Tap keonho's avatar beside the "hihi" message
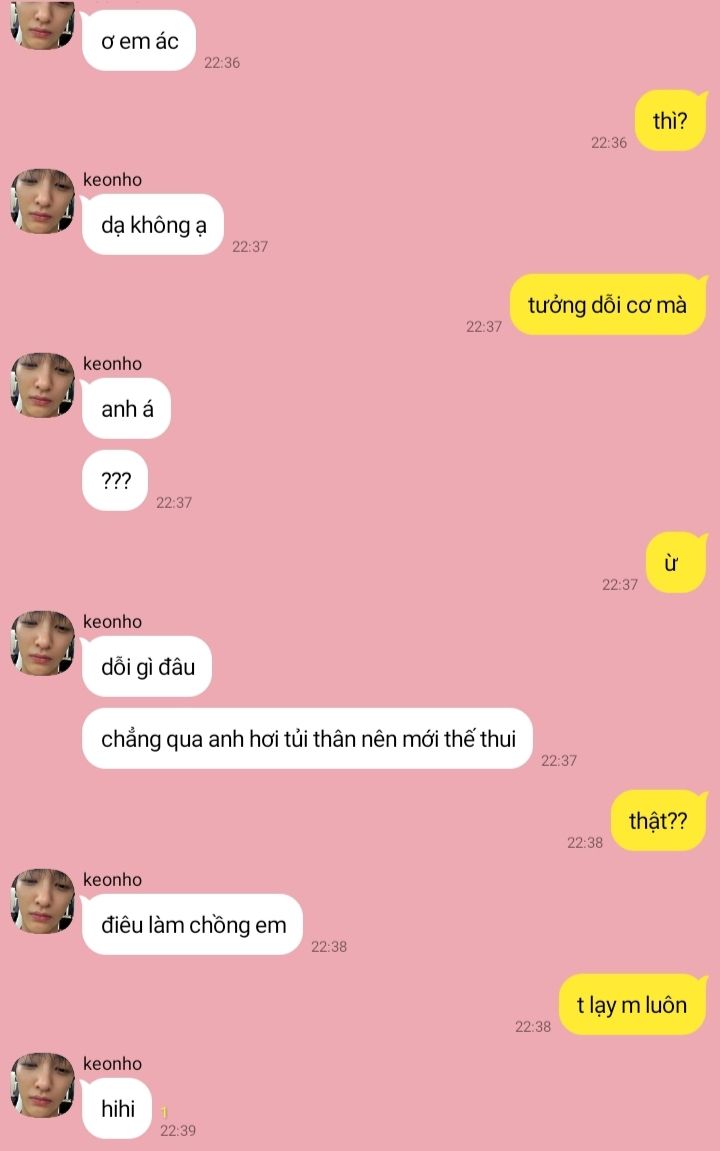Image resolution: width=720 pixels, height=1151 pixels. [x=42, y=1085]
